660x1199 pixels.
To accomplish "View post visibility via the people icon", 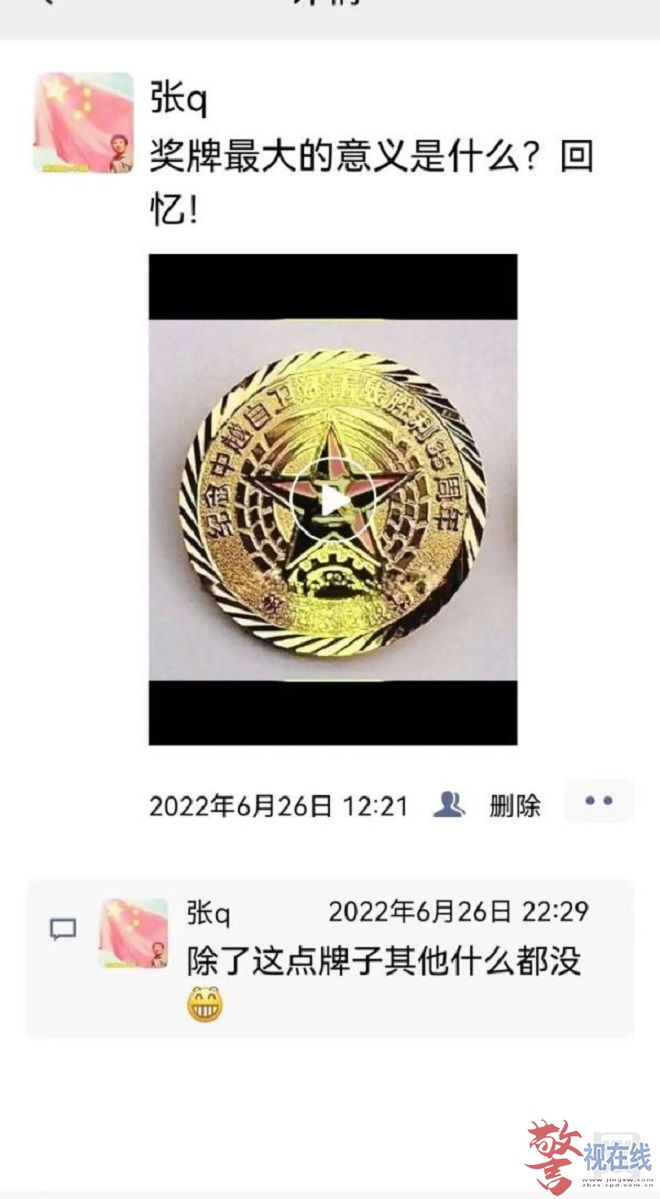I will point(449,804).
